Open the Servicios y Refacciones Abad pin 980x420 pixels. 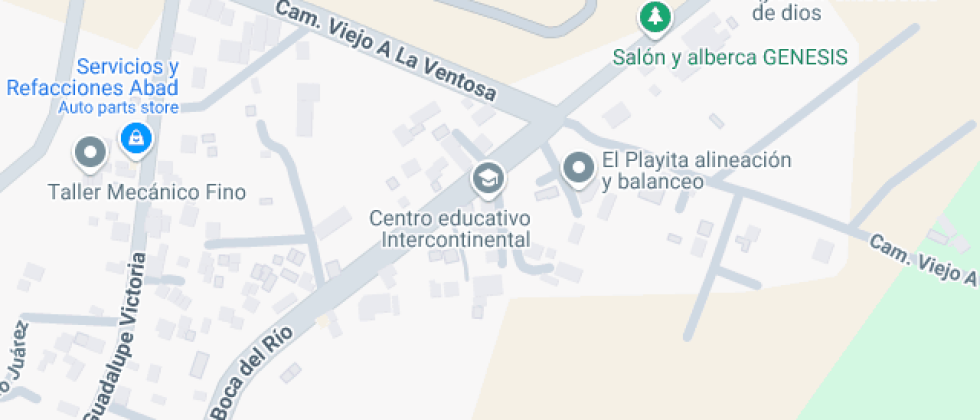(135, 138)
